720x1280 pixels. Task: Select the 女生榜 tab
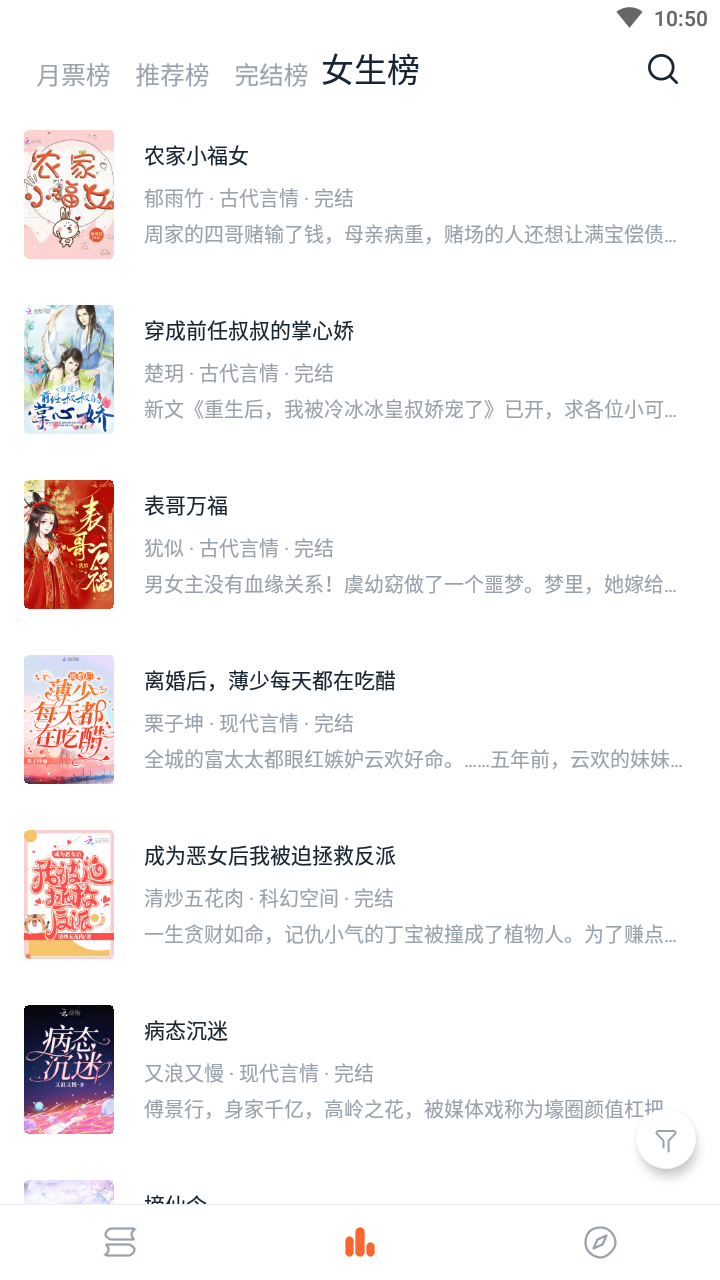tap(370, 70)
